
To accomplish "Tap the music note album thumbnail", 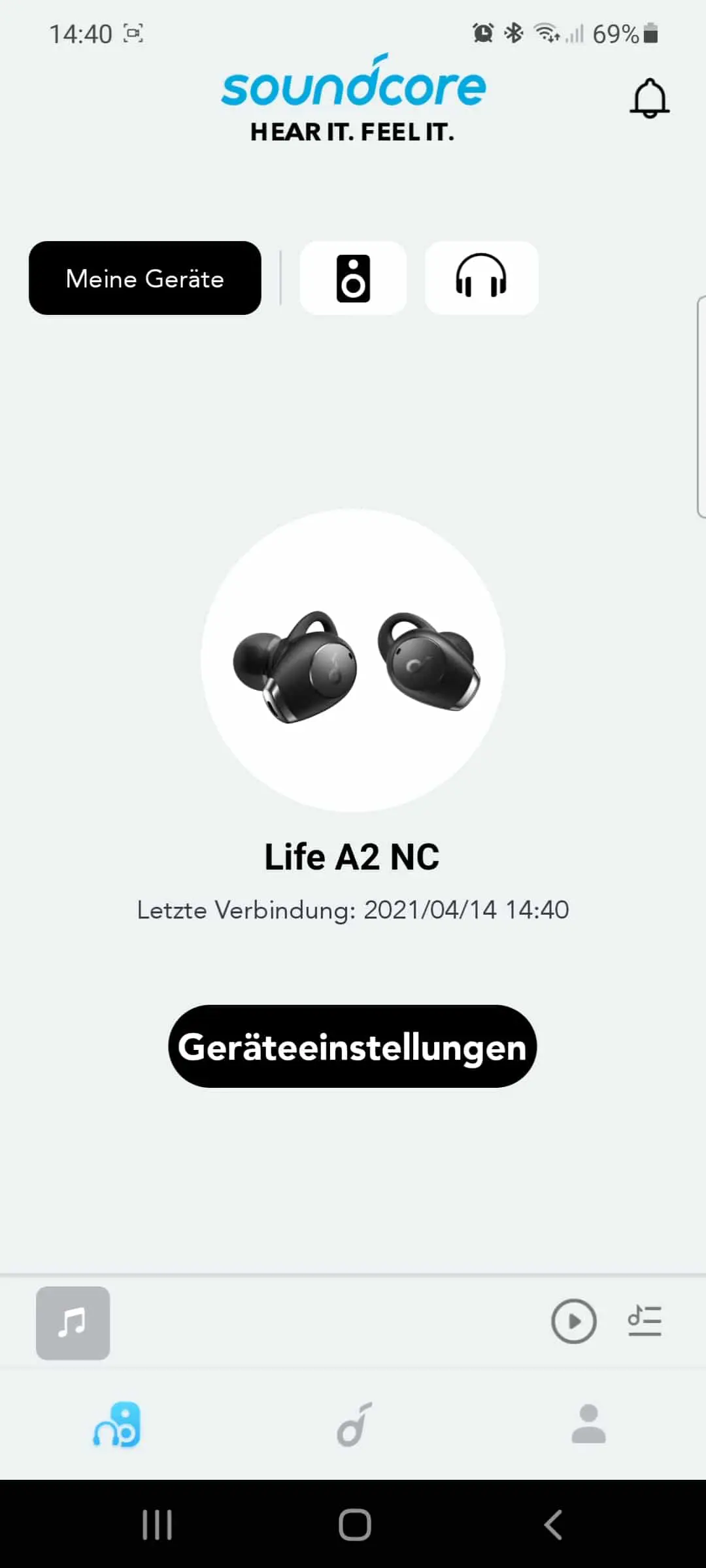I will pos(73,1323).
